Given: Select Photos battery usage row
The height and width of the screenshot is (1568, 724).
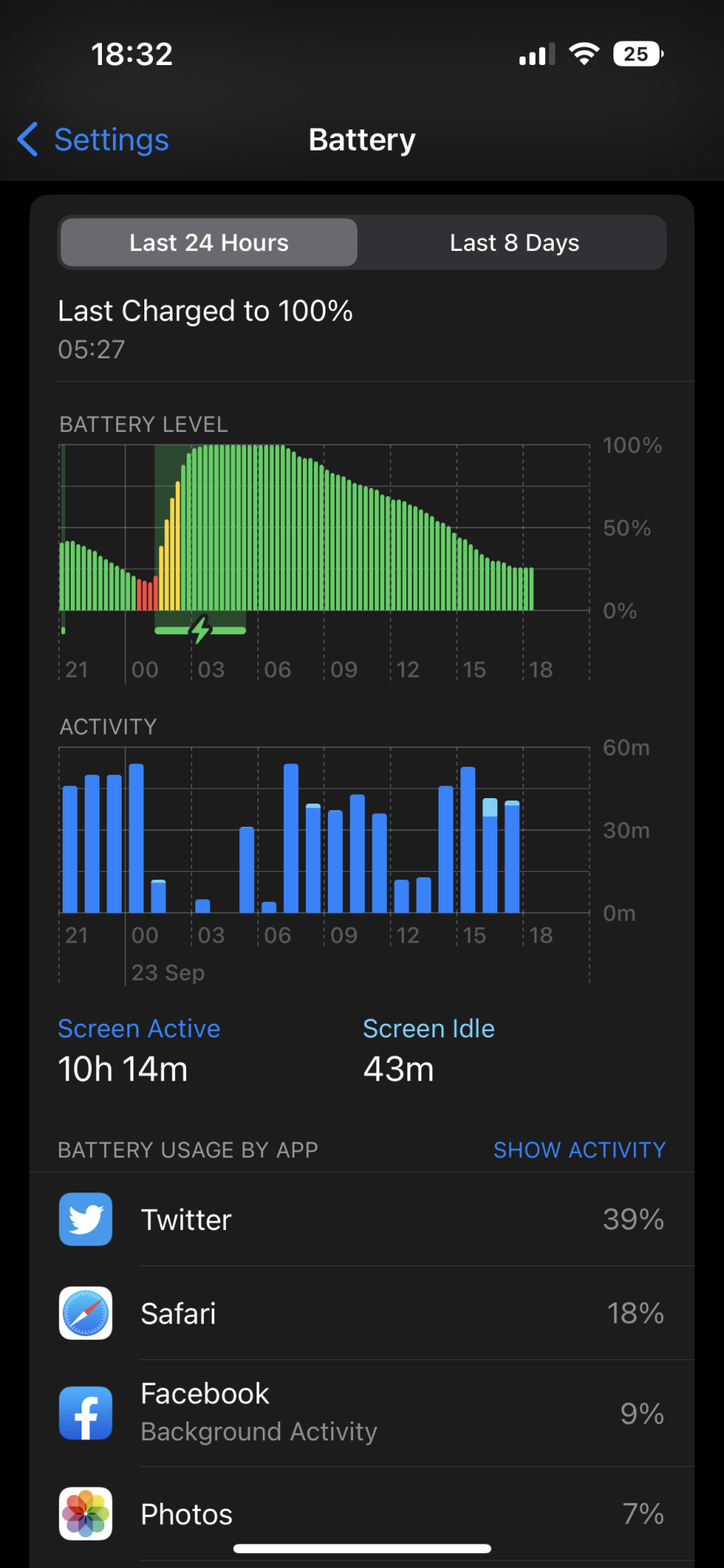Looking at the screenshot, I should point(362,1514).
